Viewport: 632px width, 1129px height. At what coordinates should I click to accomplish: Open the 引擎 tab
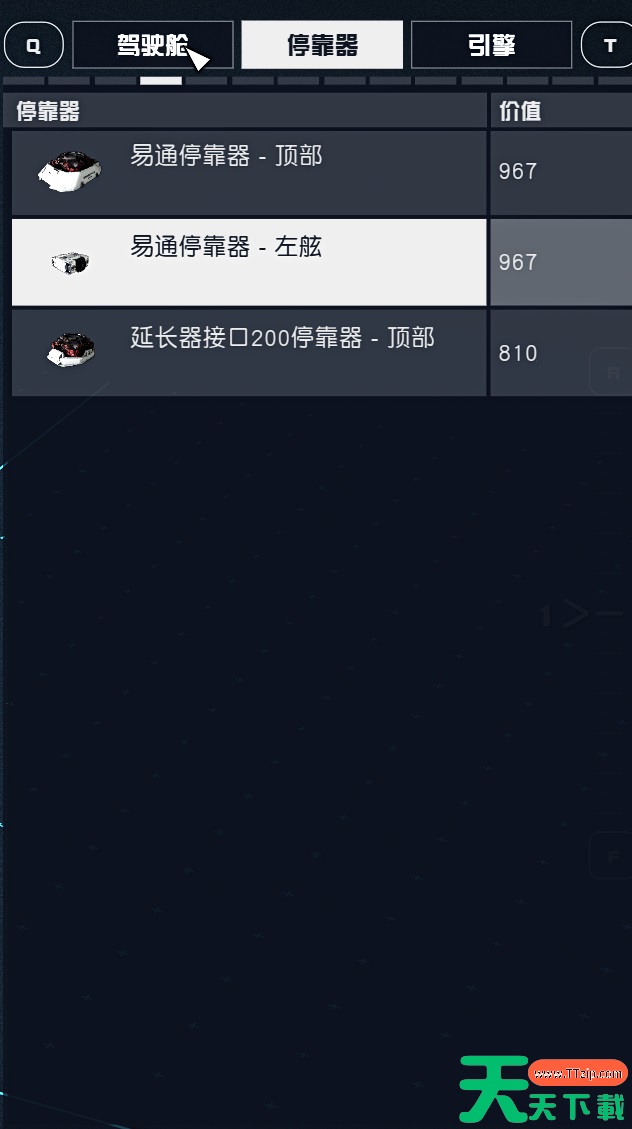[x=492, y=45]
